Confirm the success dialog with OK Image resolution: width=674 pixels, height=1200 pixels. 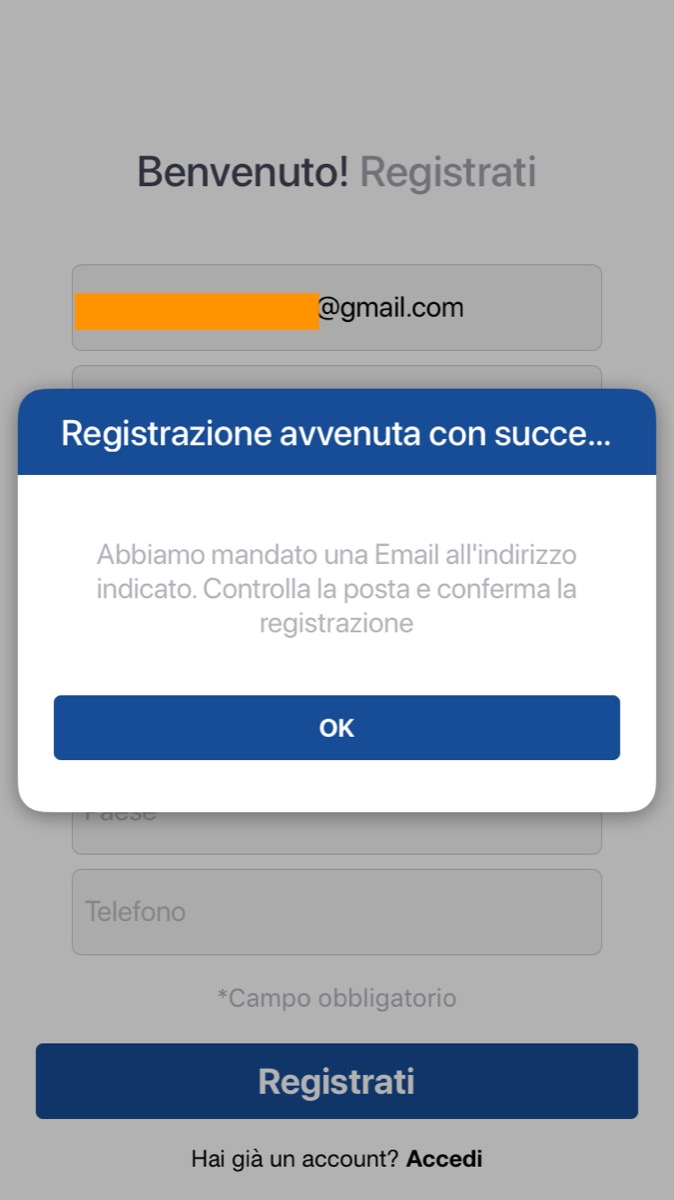(x=336, y=727)
